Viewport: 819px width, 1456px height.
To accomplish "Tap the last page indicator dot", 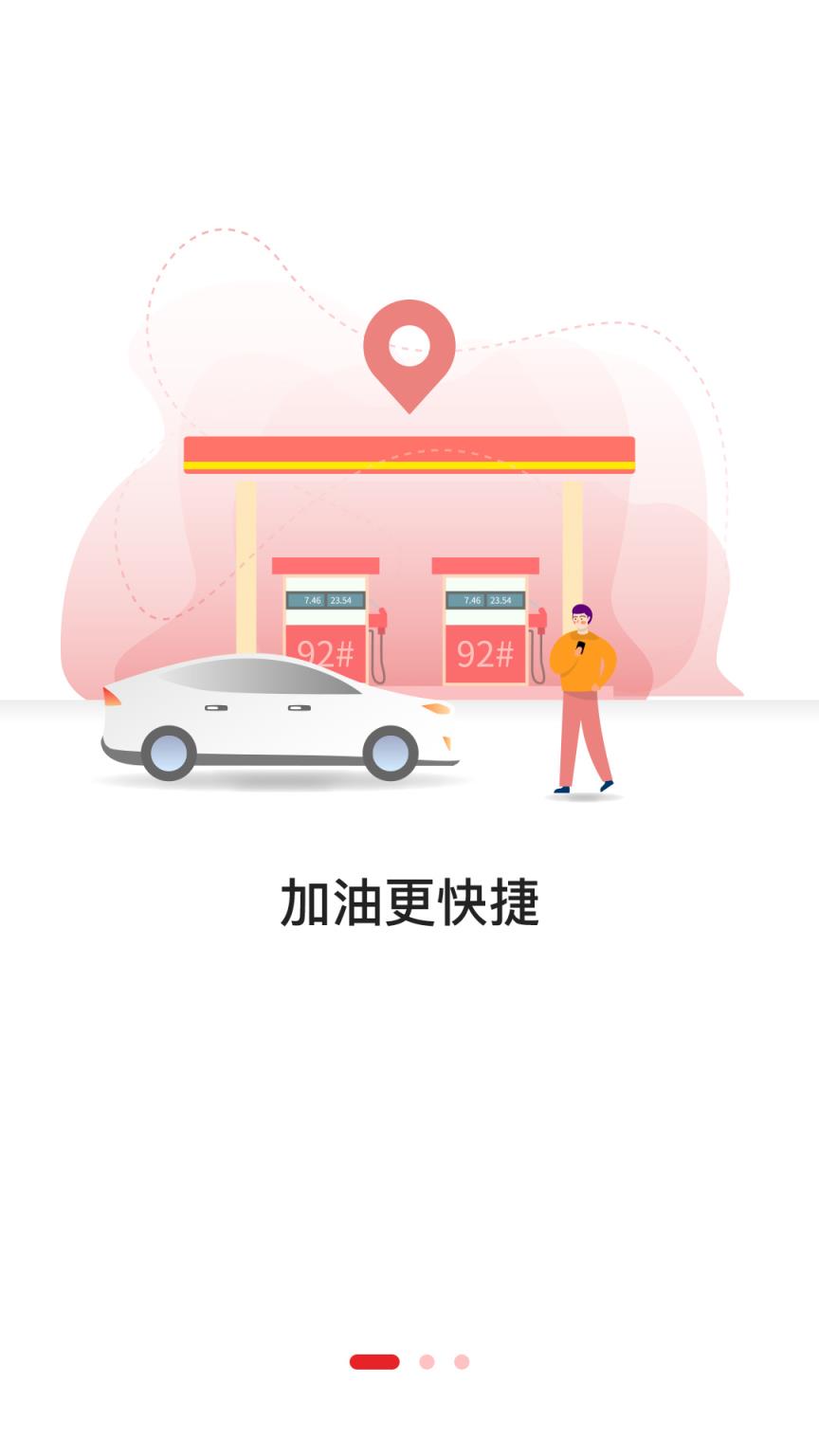I will [461, 1360].
